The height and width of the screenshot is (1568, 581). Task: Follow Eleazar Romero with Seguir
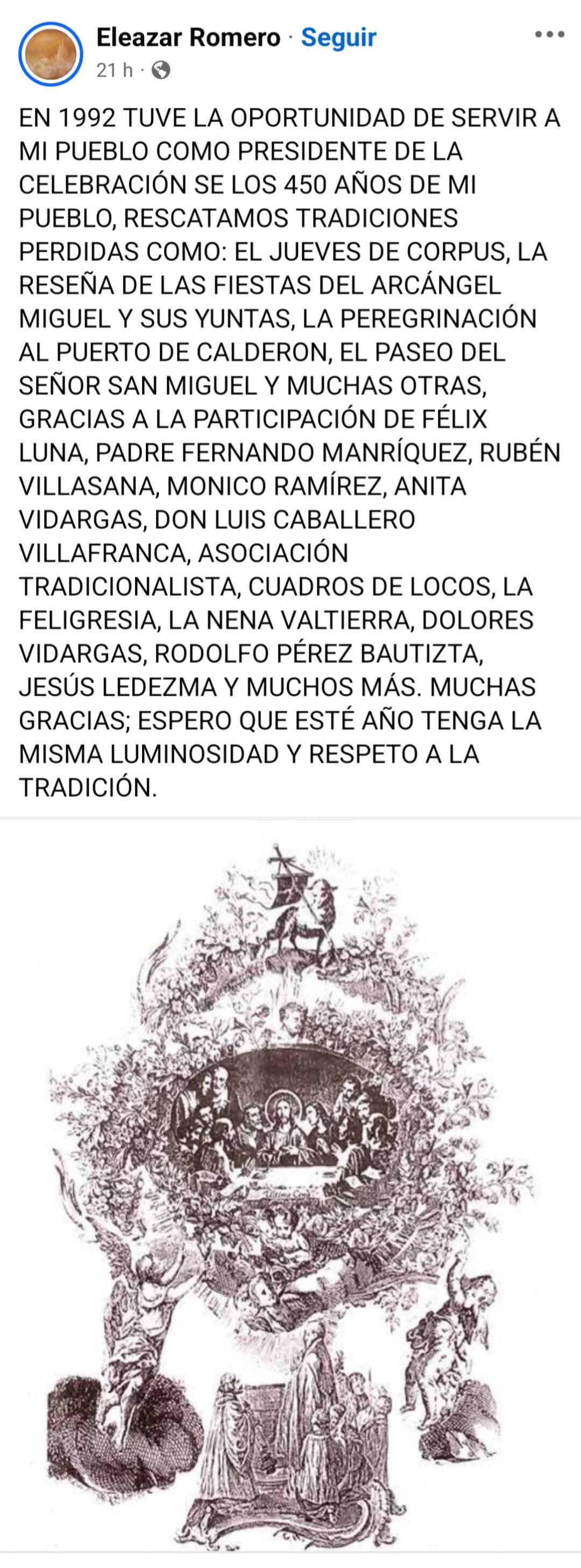[338, 38]
